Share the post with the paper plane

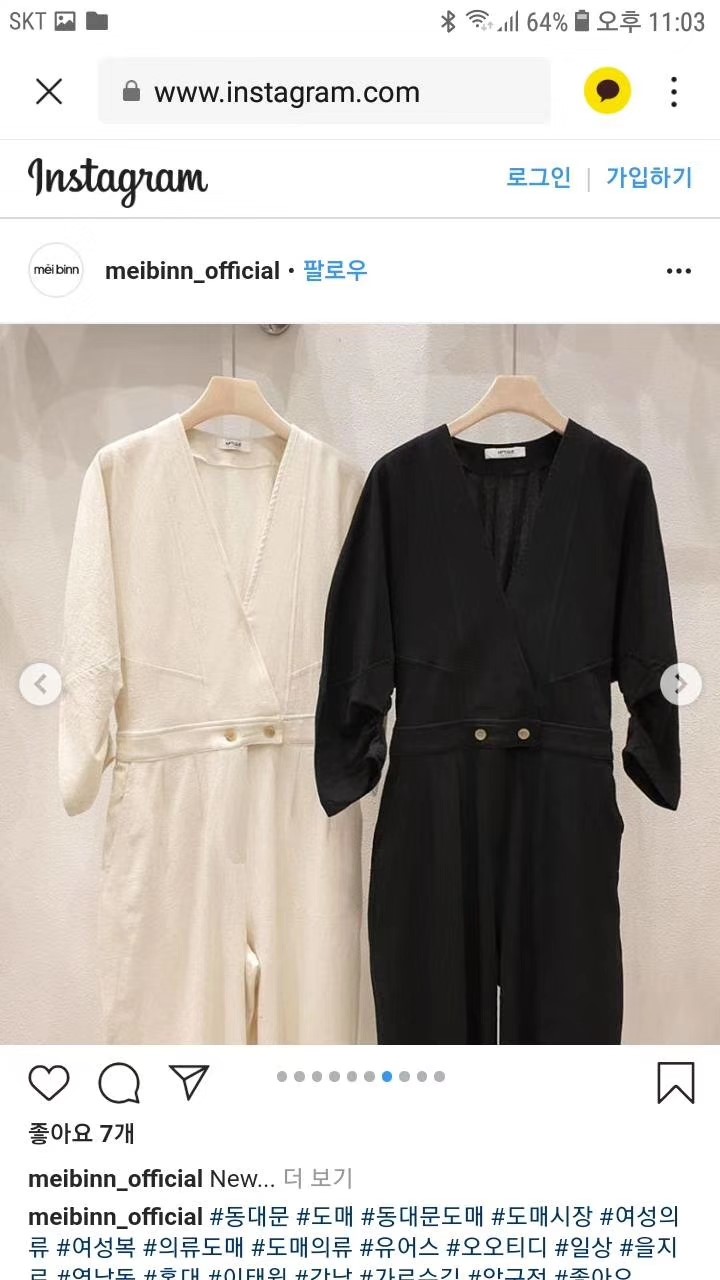point(188,1082)
